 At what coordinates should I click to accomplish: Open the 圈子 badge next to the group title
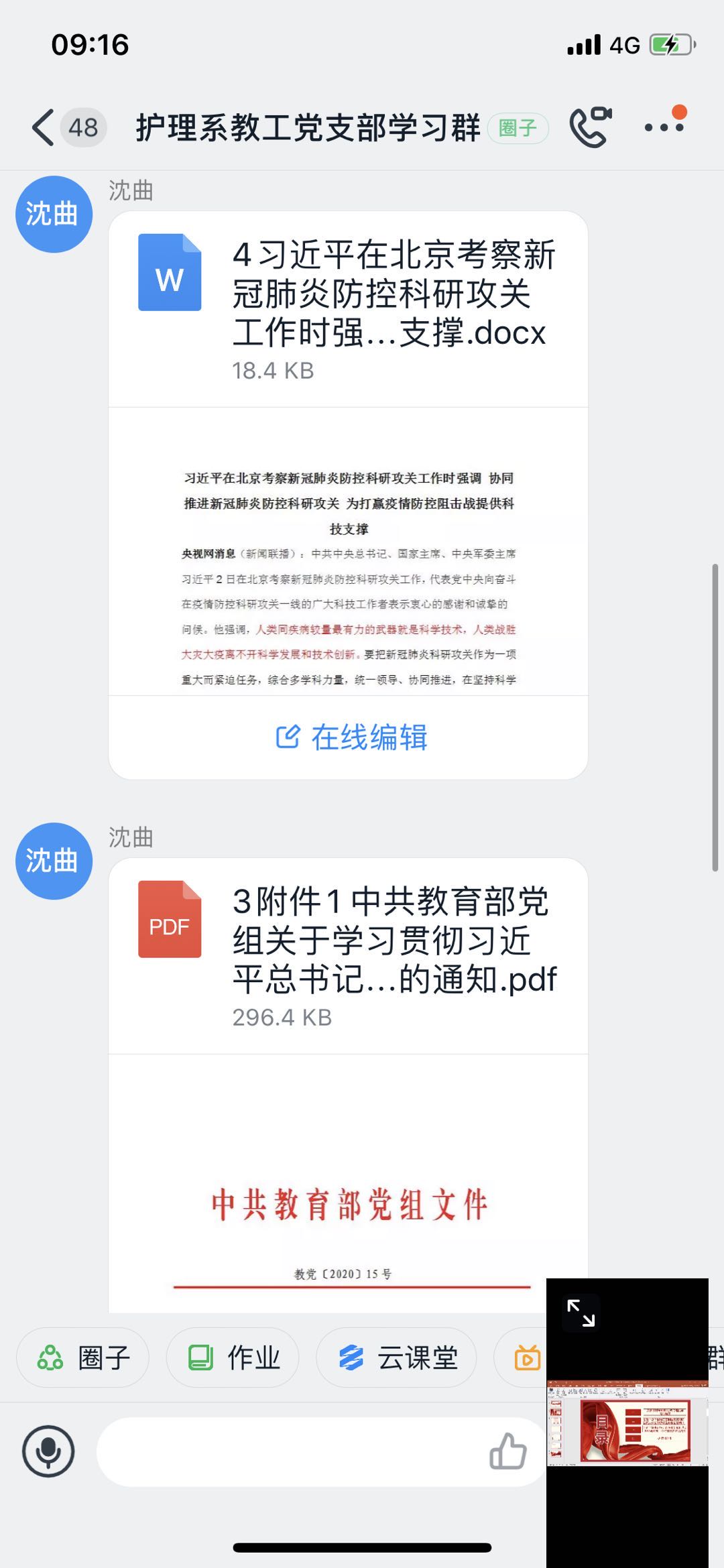pos(518,127)
